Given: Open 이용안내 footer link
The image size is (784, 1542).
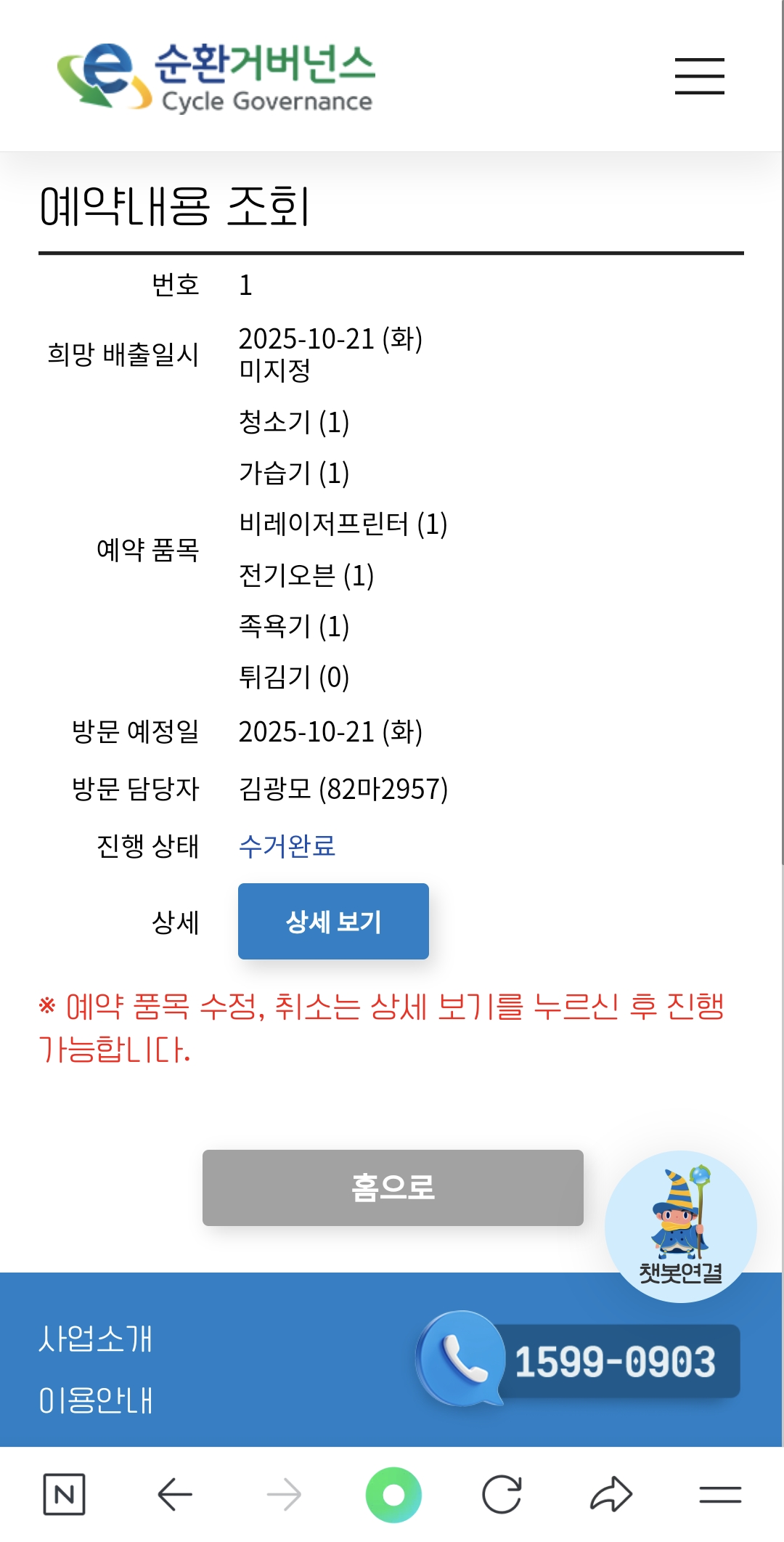Looking at the screenshot, I should 96,1400.
